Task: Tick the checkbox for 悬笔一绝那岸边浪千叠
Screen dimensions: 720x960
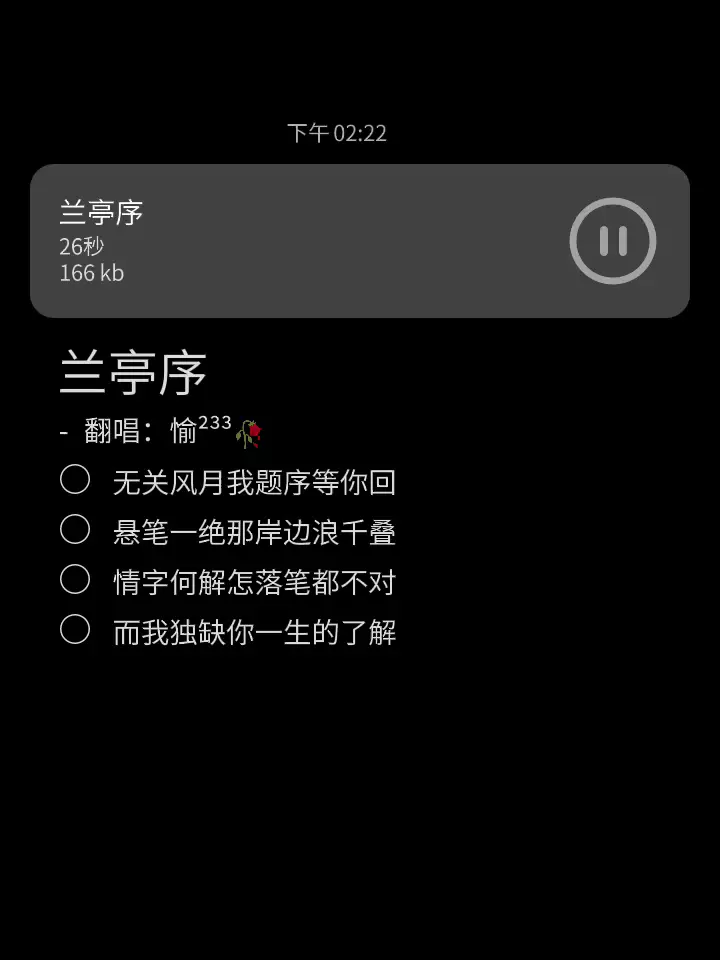Action: point(75,530)
